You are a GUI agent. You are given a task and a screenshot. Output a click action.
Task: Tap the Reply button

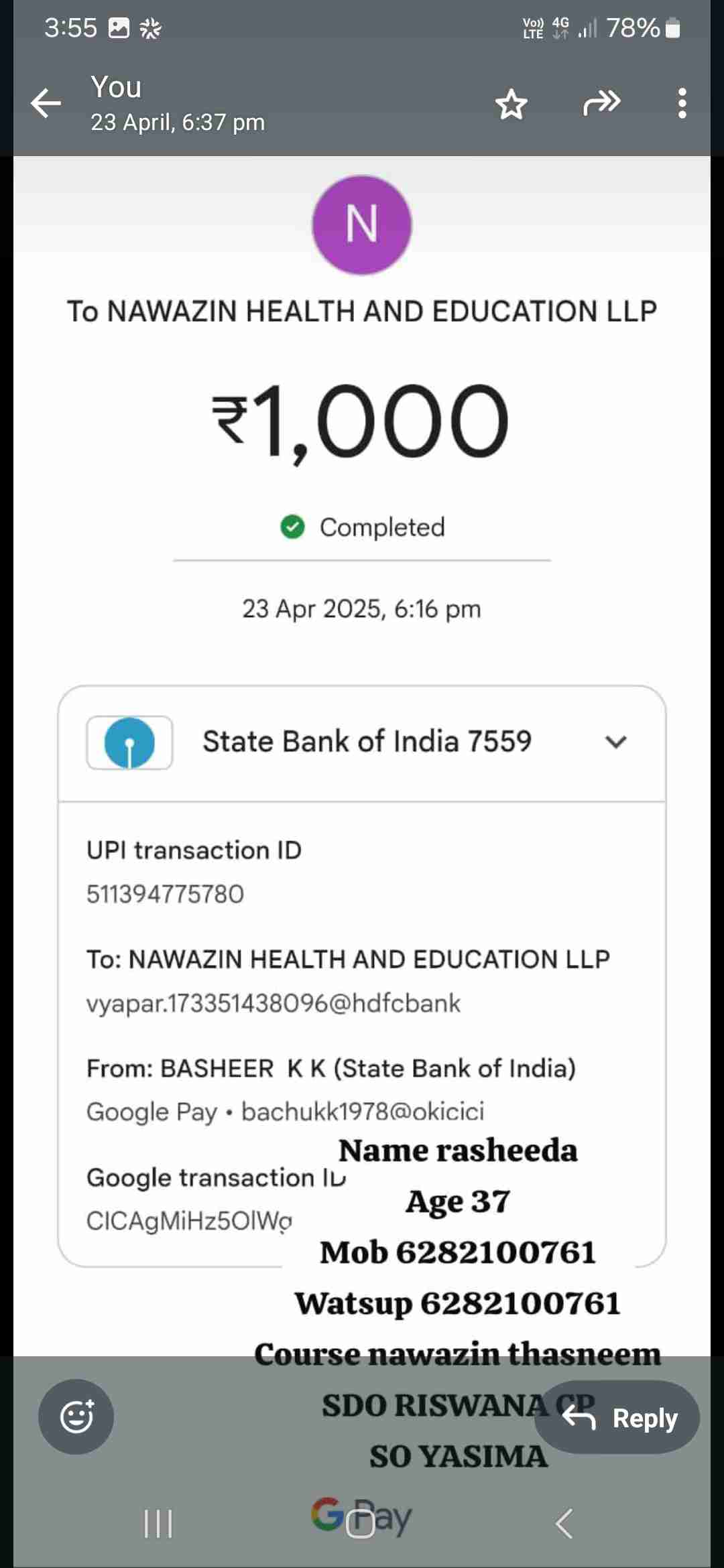coord(617,1417)
